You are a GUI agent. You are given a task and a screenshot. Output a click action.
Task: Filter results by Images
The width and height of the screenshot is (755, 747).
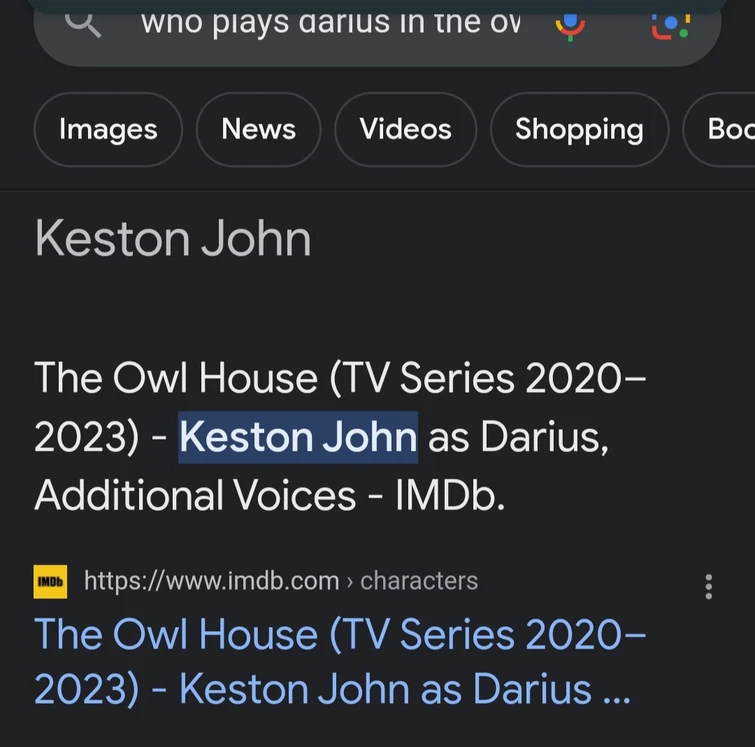[x=108, y=129]
